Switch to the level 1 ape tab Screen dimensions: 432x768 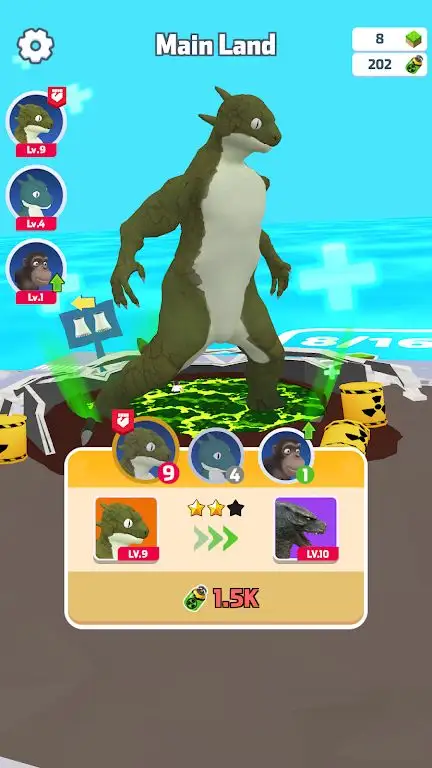286,456
